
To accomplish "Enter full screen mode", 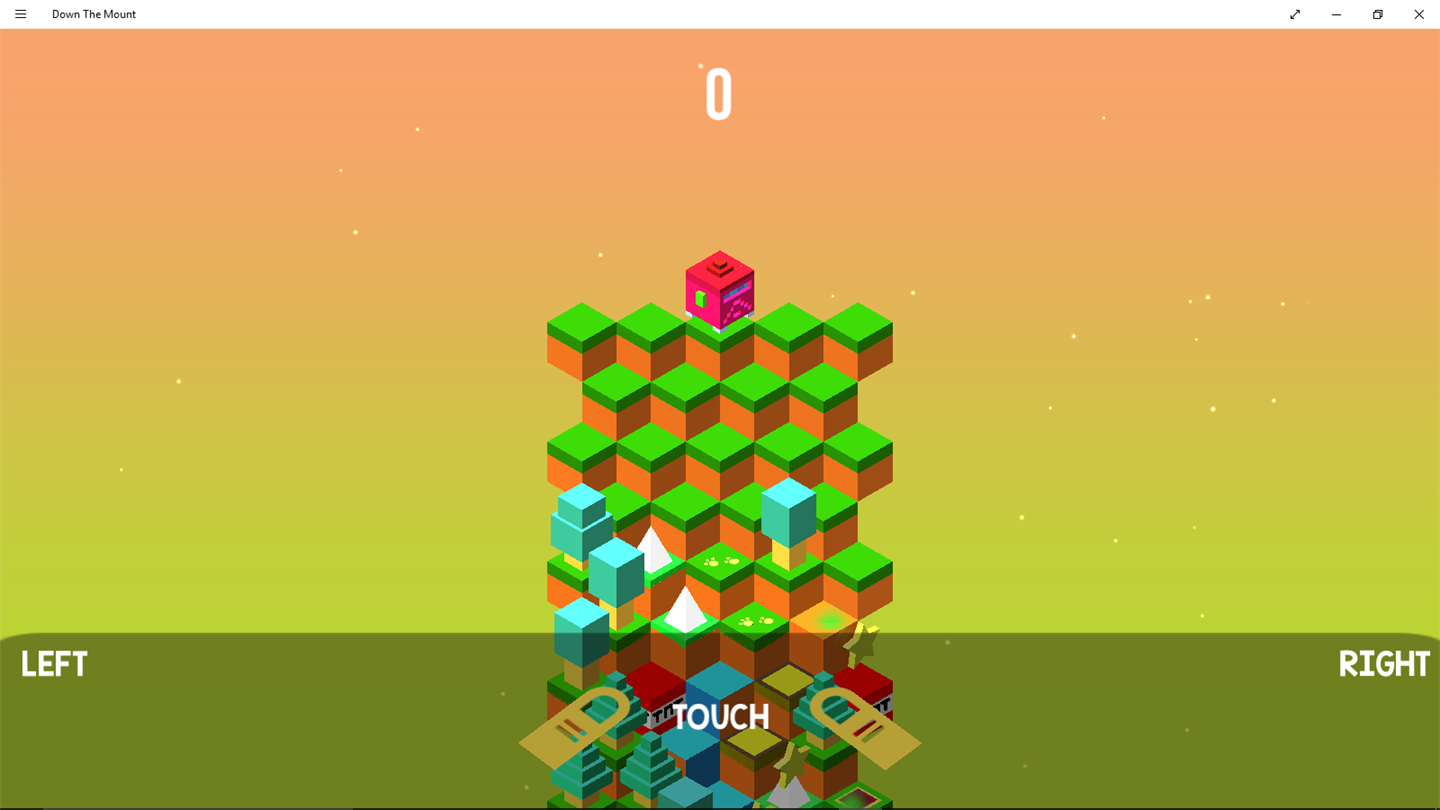I will click(x=1295, y=14).
